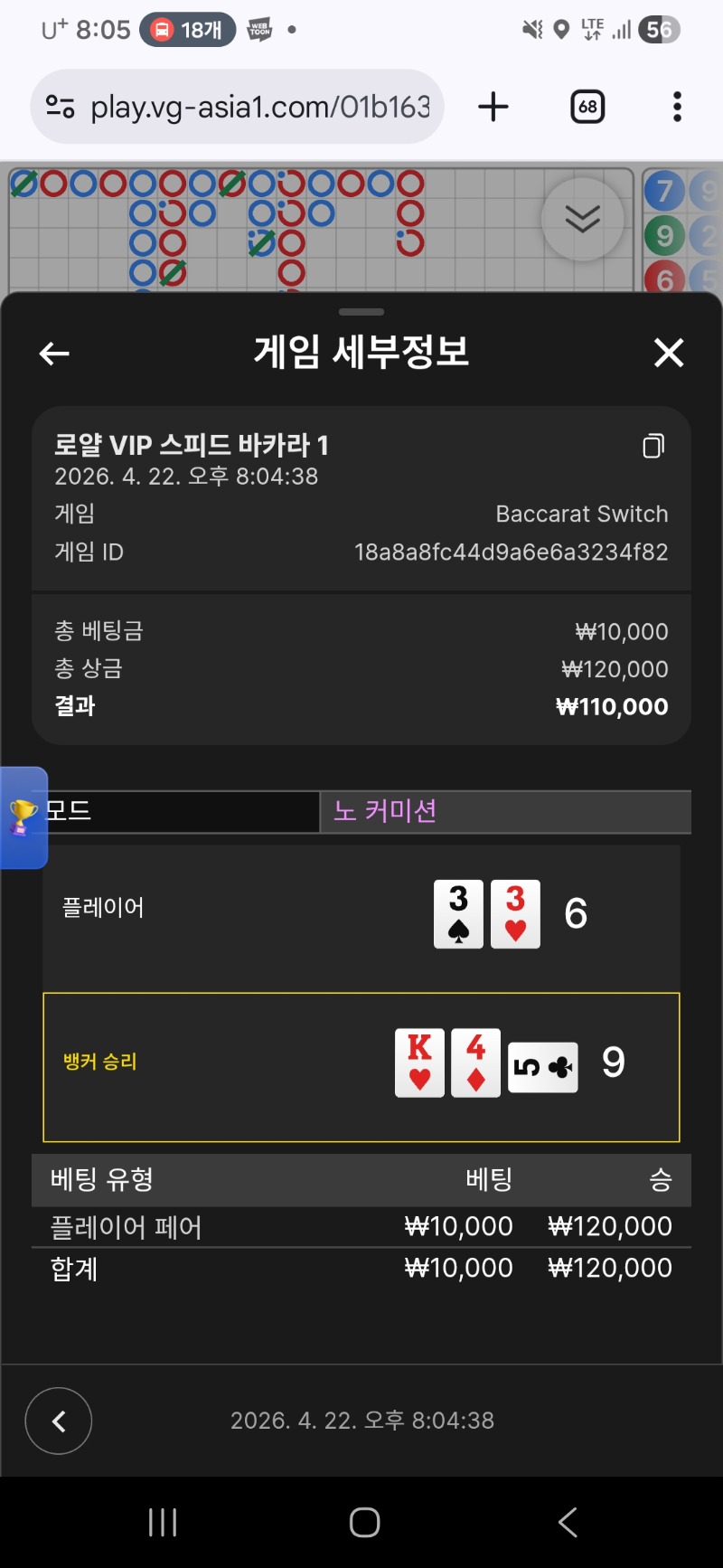Viewport: 723px width, 1568px height.
Task: Select the No Commission mode tab
Action: (504, 811)
